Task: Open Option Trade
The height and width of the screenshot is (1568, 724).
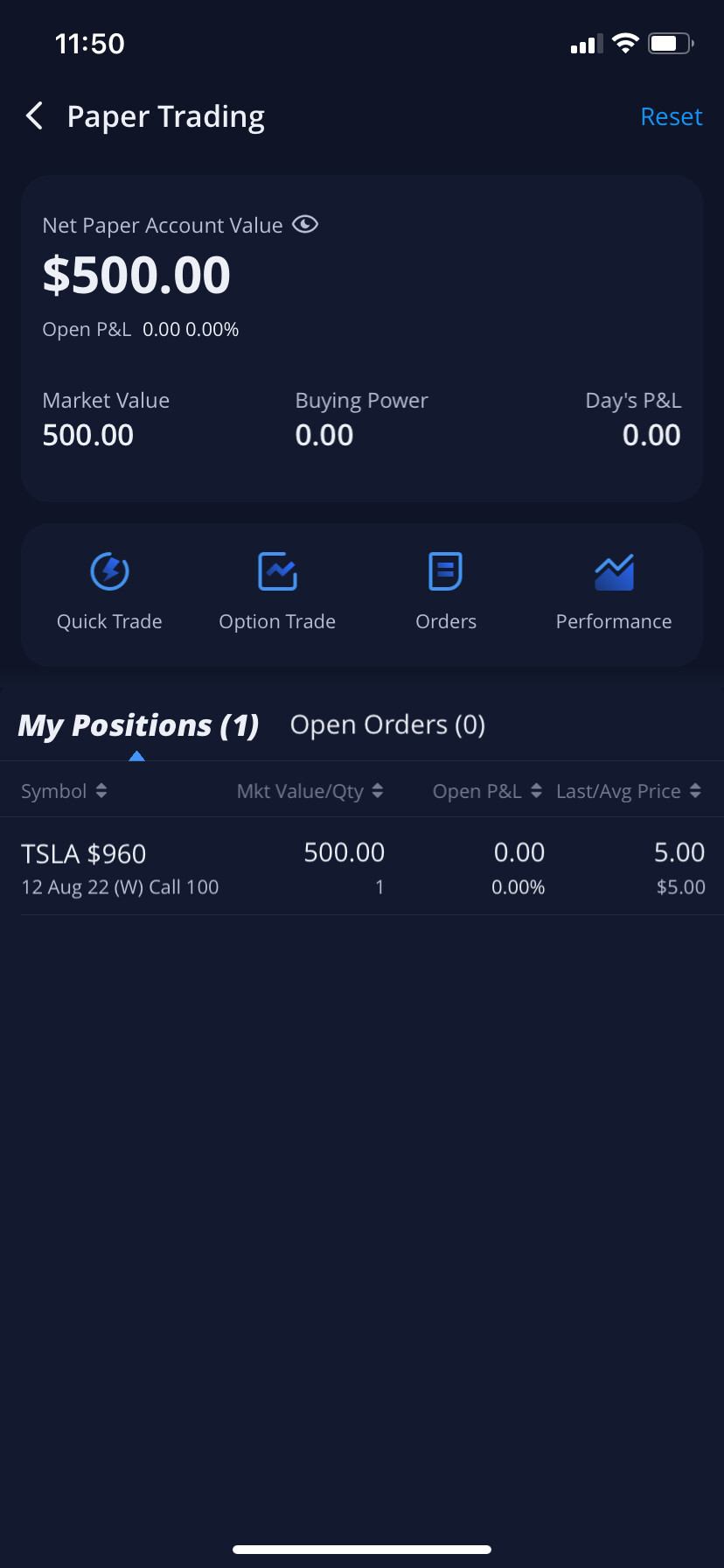Action: tap(277, 591)
